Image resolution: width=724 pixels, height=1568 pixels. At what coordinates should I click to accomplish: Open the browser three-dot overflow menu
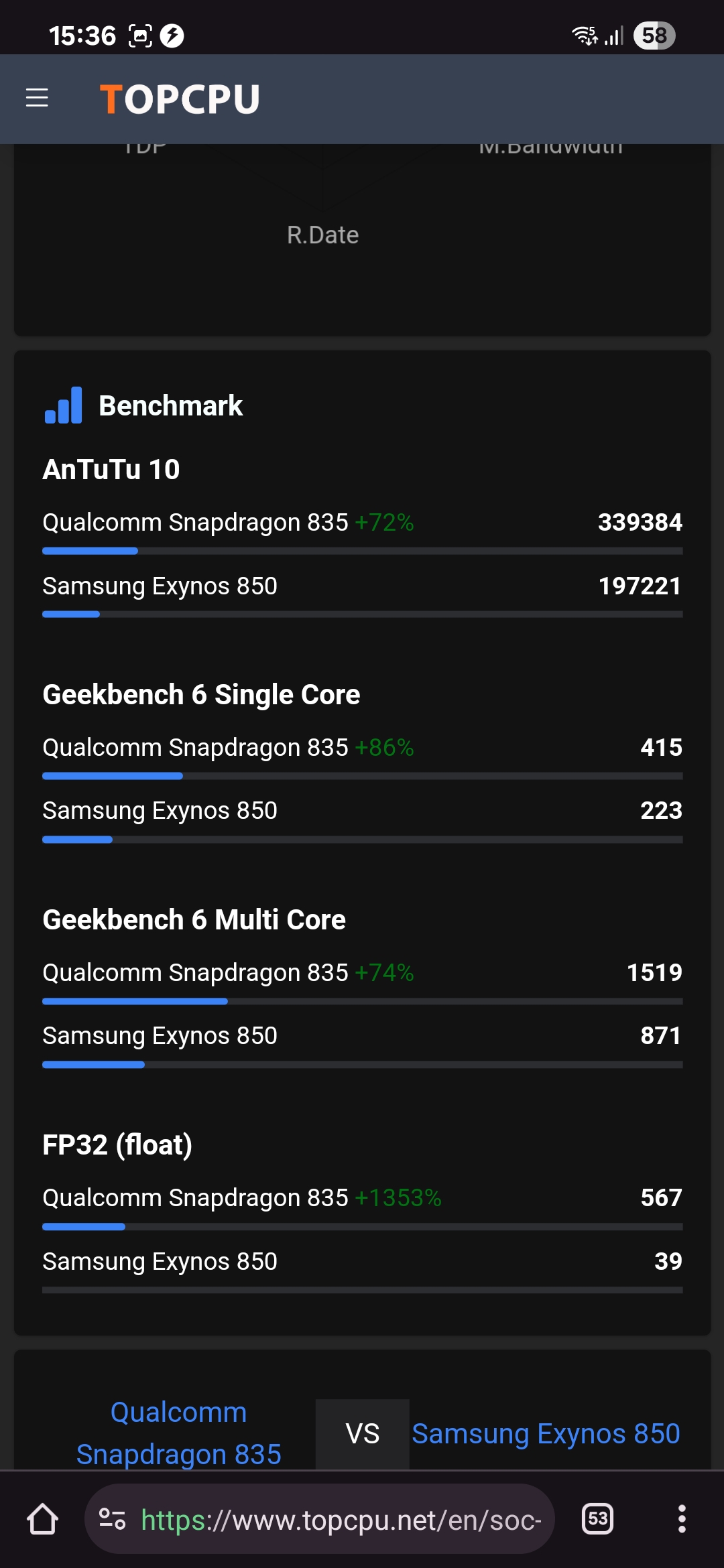pos(682,1519)
